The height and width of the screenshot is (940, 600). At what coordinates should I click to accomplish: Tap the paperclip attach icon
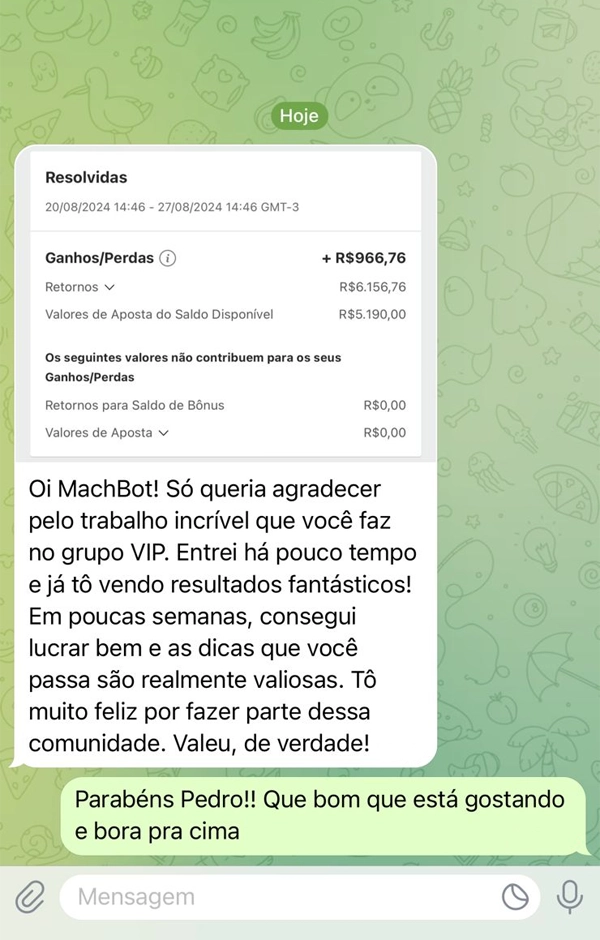(30, 897)
